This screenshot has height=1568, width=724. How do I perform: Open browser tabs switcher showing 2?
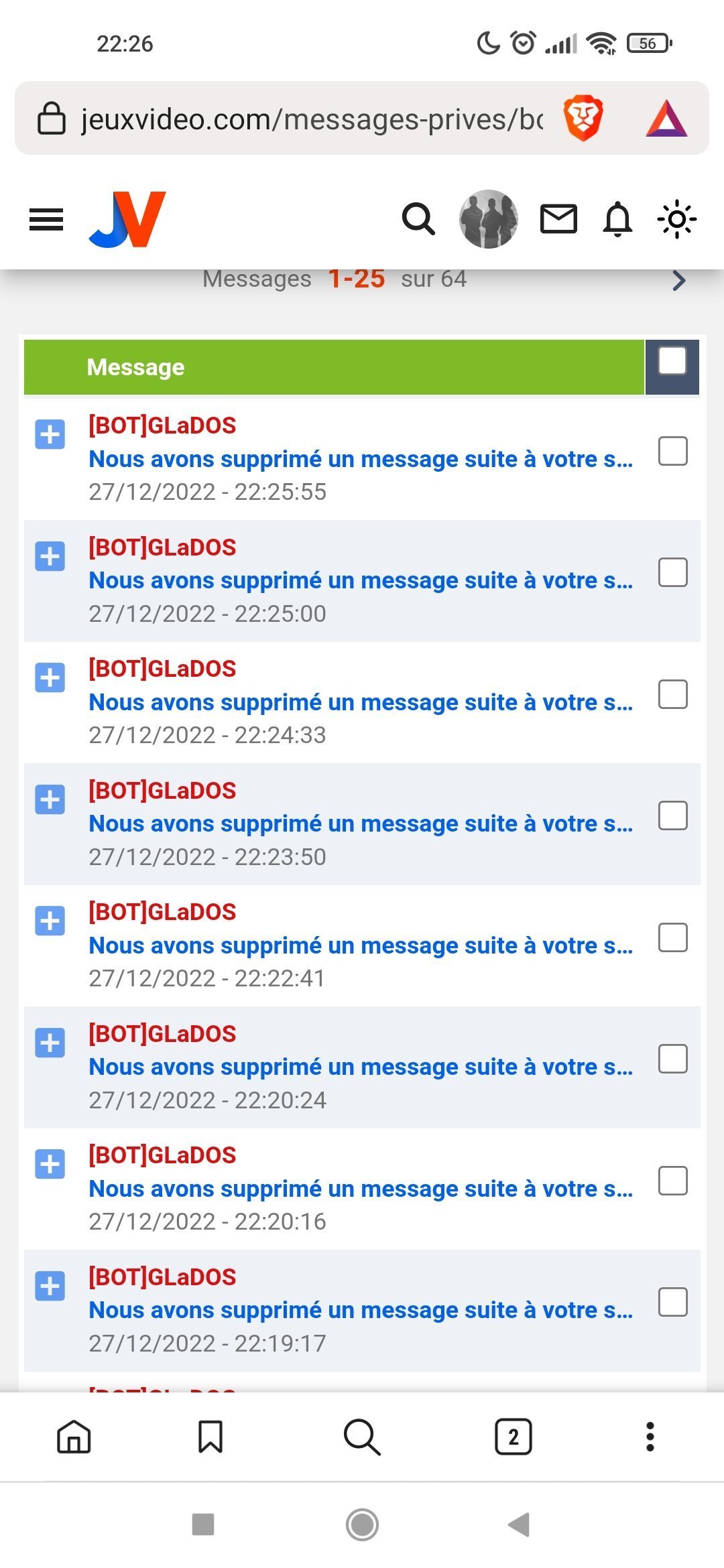(513, 1437)
